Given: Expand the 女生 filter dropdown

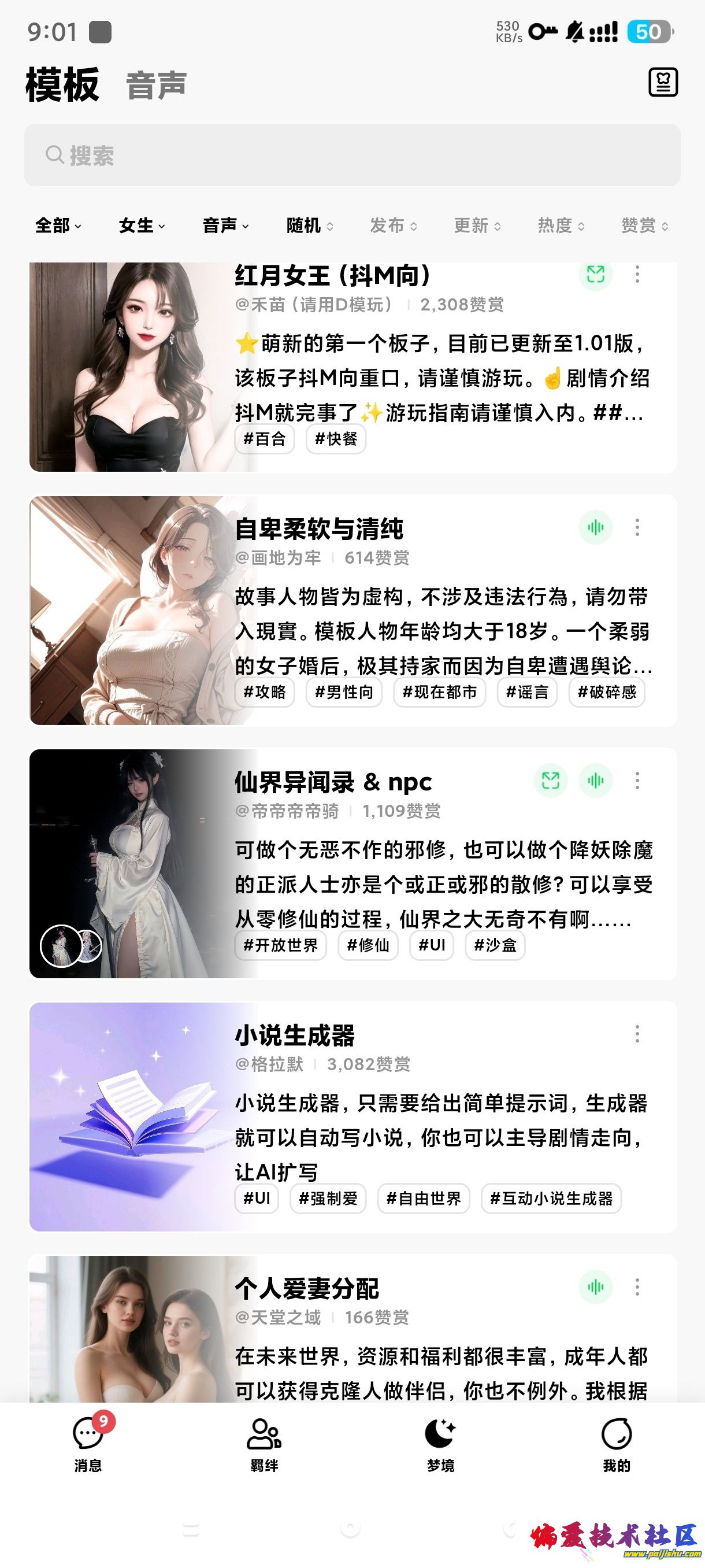Looking at the screenshot, I should coord(142,226).
